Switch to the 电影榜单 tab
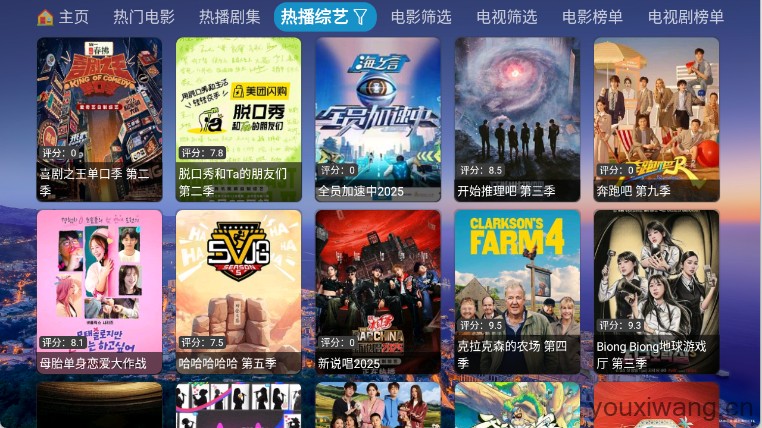 click(x=592, y=17)
